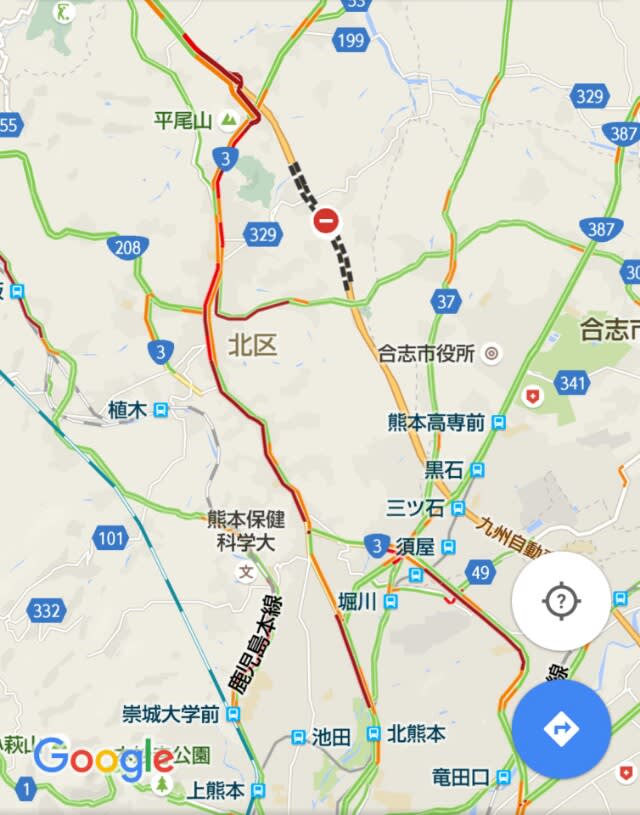This screenshot has width=640, height=815.
Task: Tap 植木 station marker
Action: click(161, 410)
